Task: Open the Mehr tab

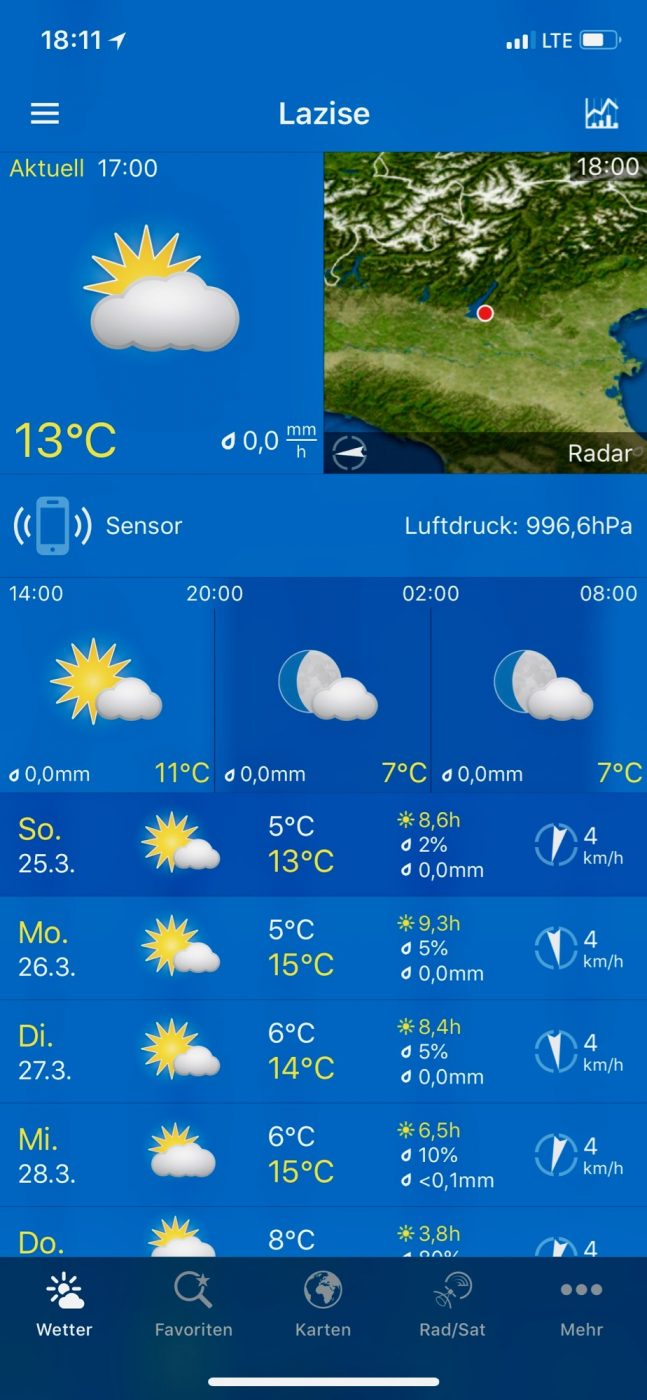Action: coord(581,1305)
